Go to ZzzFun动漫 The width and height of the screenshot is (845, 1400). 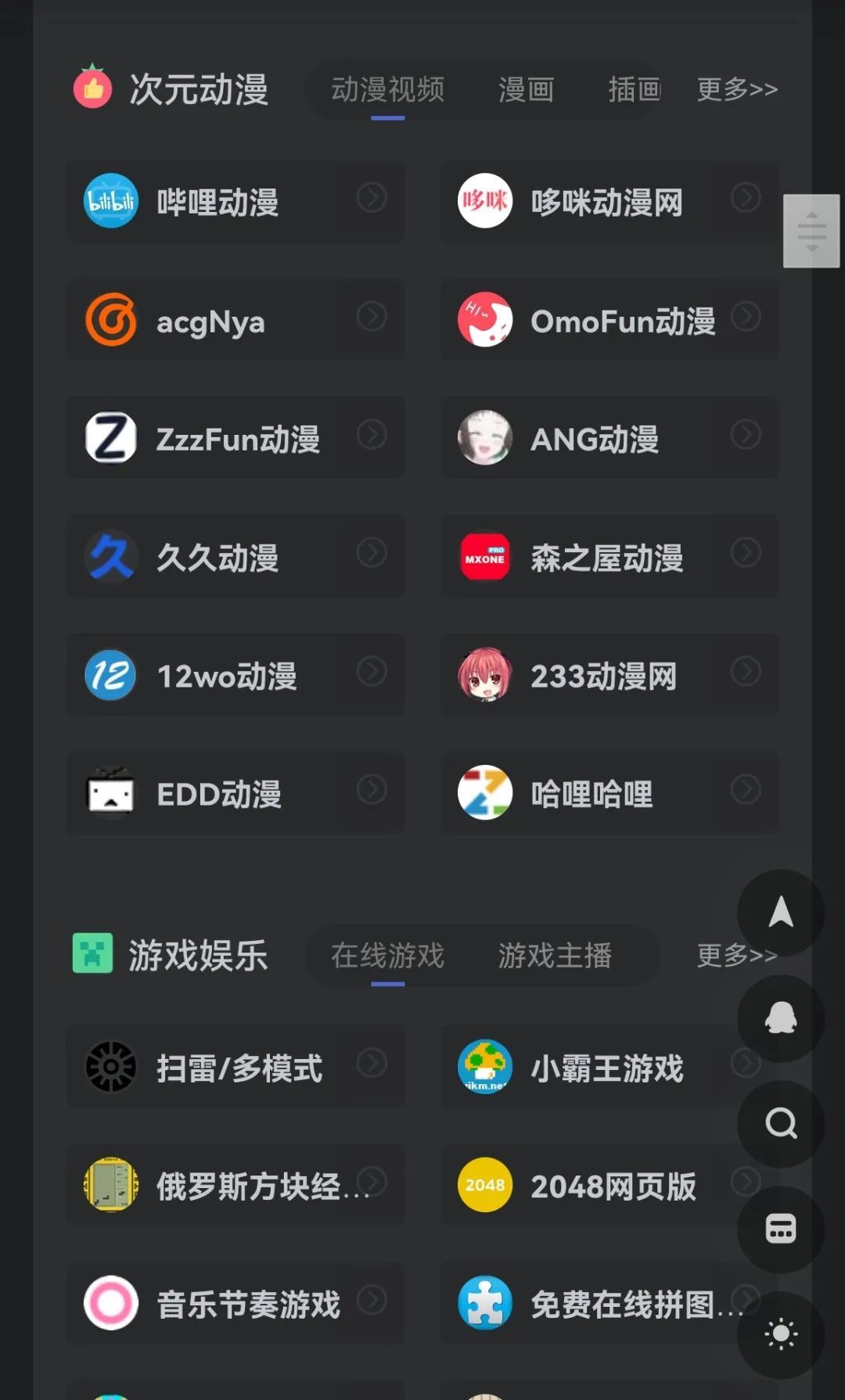[x=235, y=439]
